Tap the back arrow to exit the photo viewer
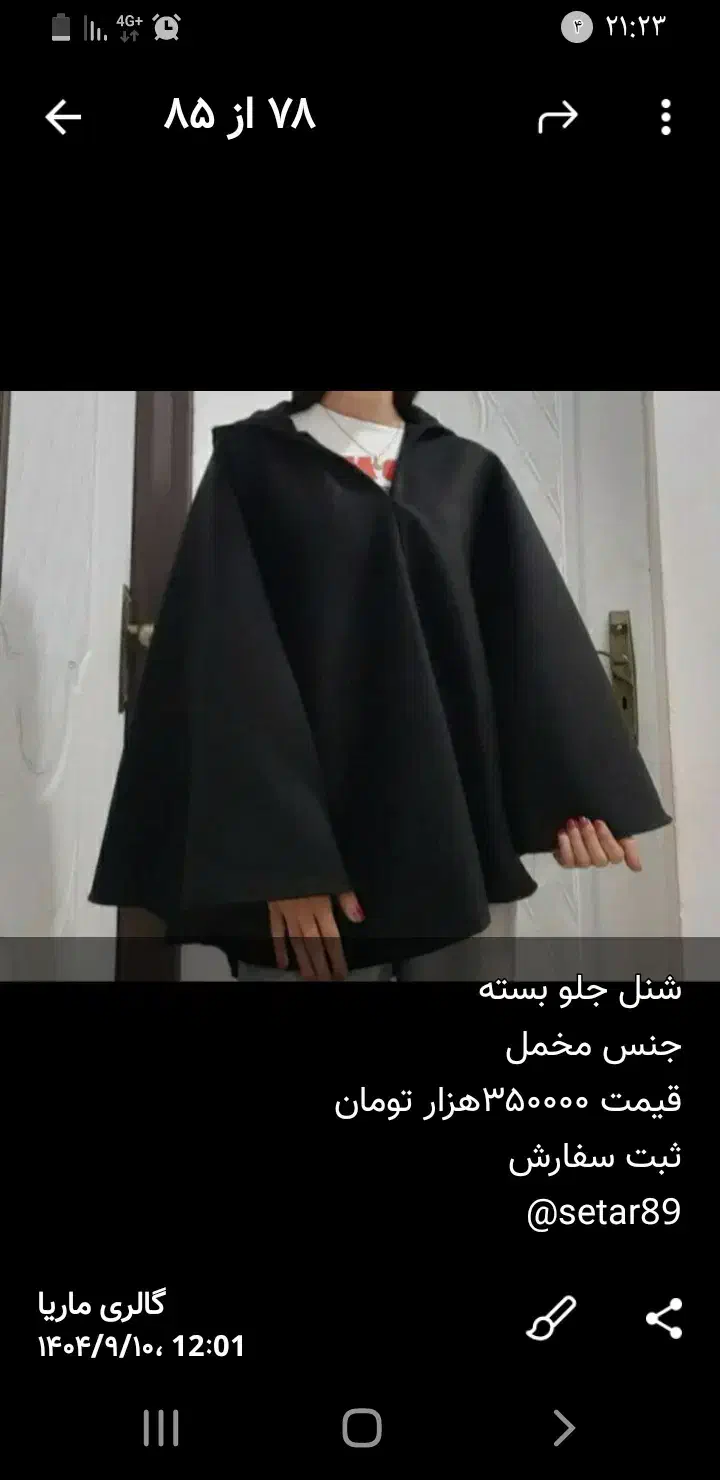 62,116
